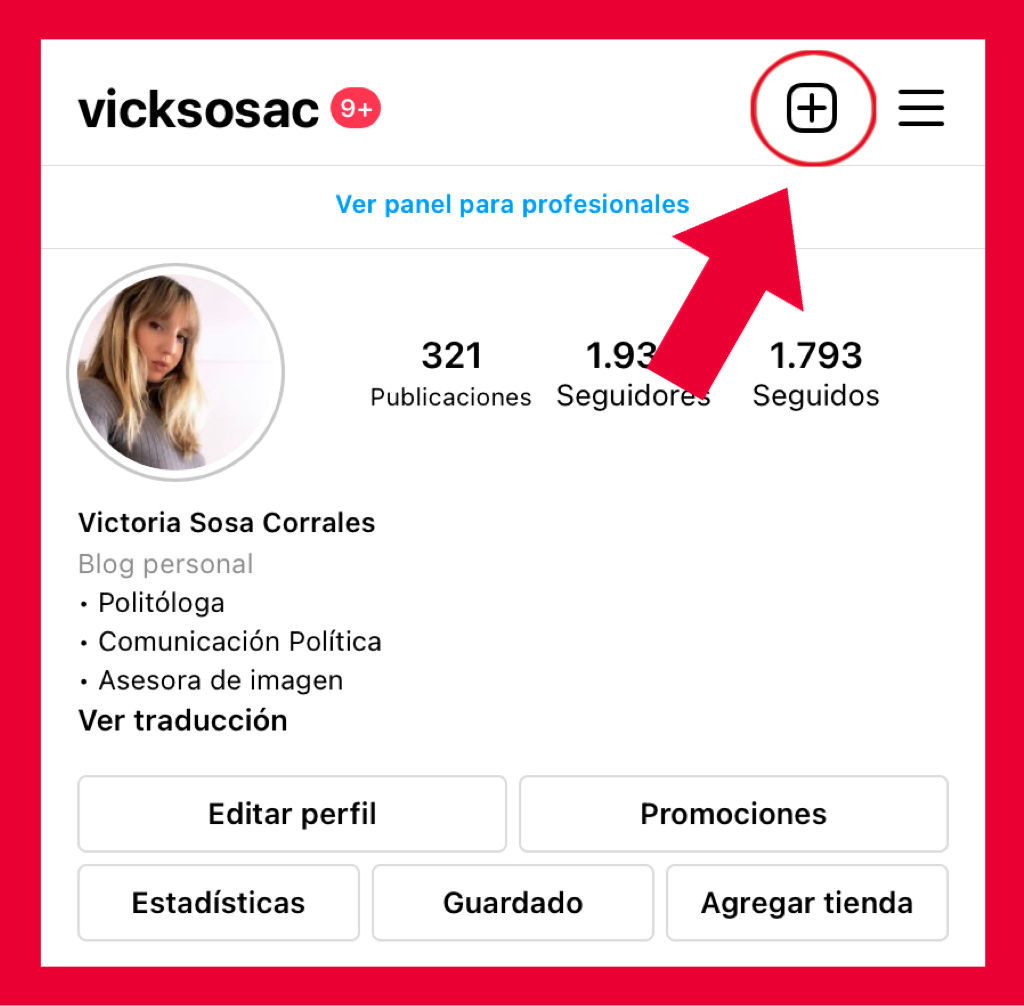Viewport: 1024px width, 1006px height.
Task: View Estadísticas
Action: coord(218,903)
